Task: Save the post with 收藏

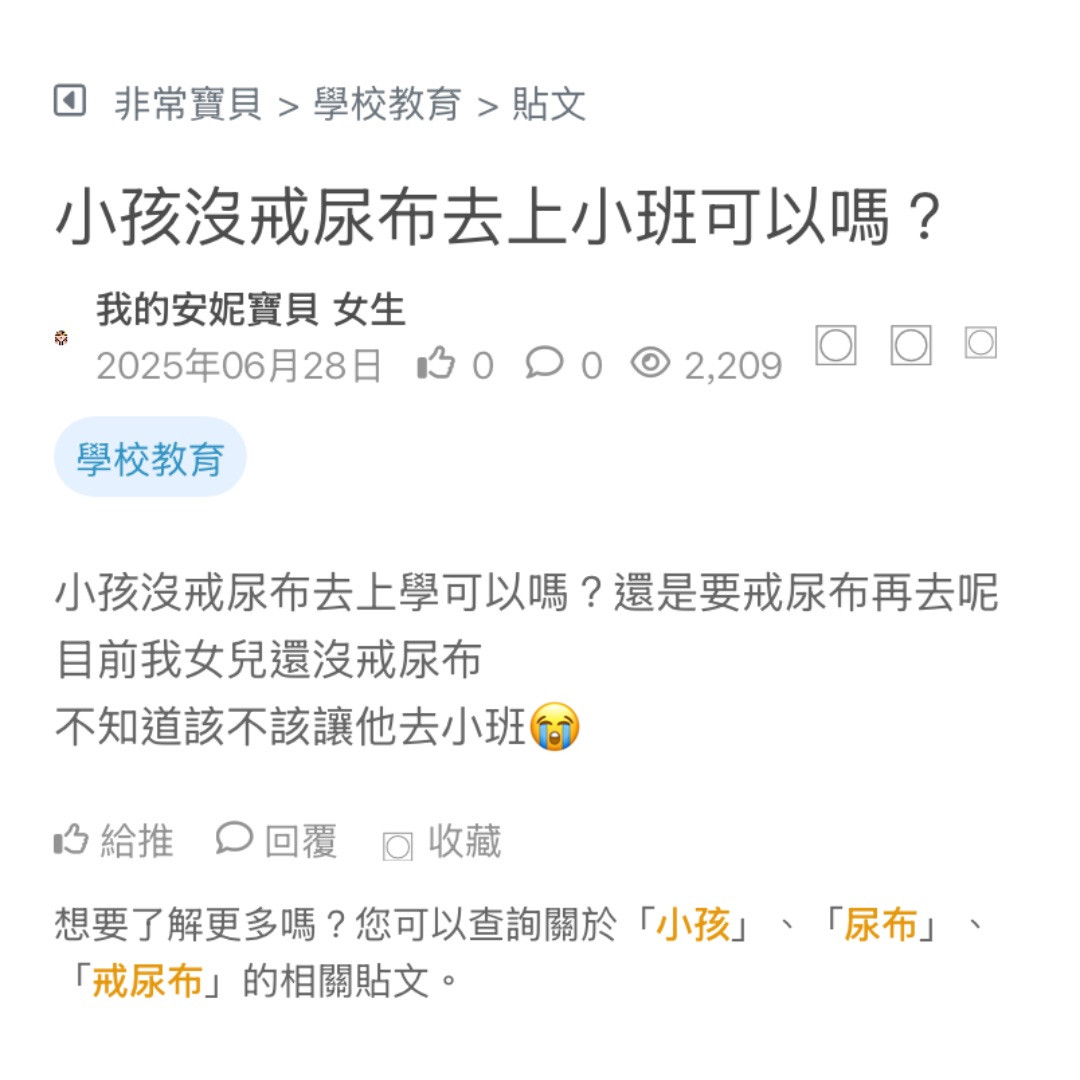Action: click(442, 842)
